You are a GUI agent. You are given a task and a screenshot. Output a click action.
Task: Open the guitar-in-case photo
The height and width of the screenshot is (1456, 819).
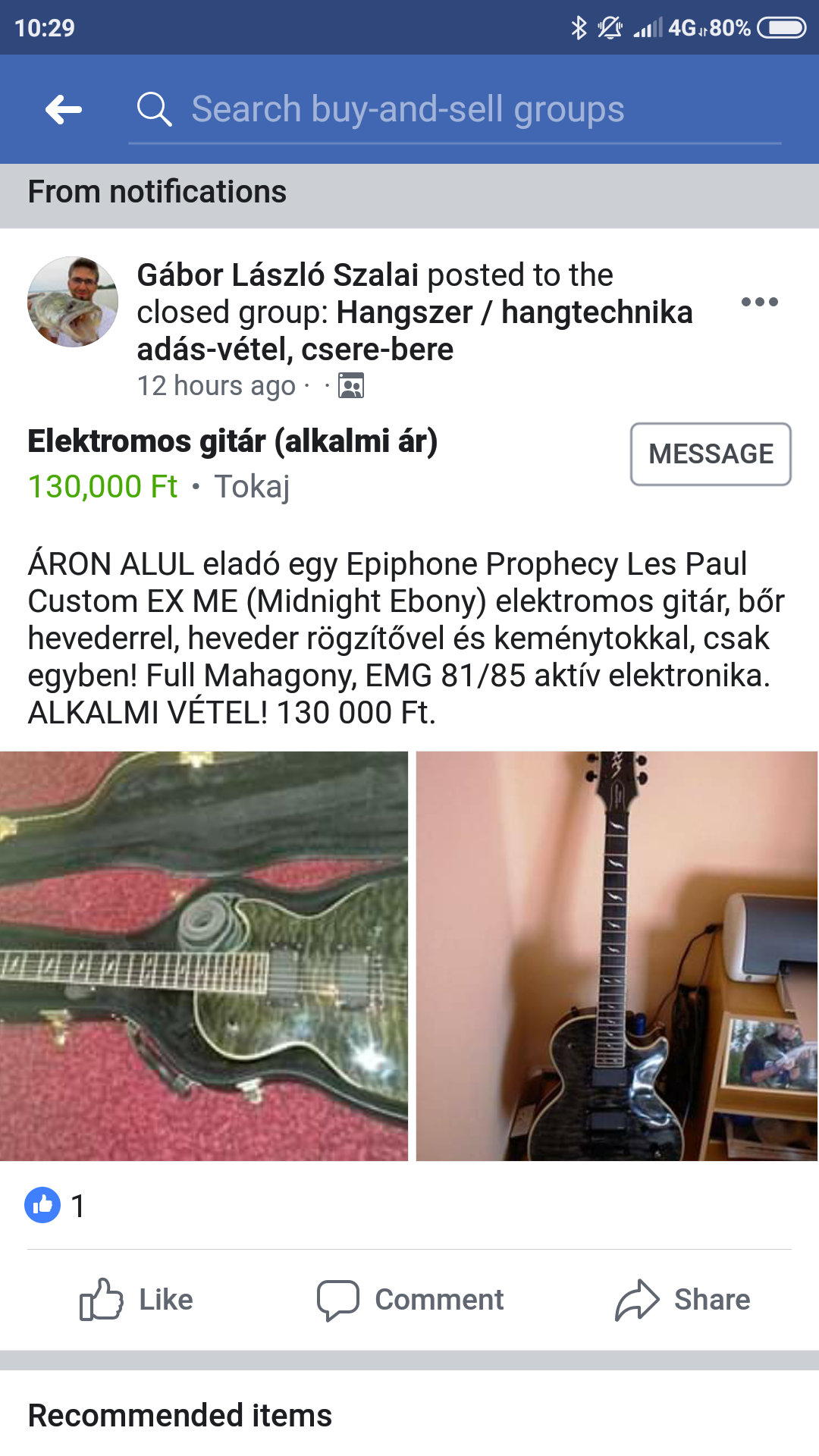pos(203,955)
